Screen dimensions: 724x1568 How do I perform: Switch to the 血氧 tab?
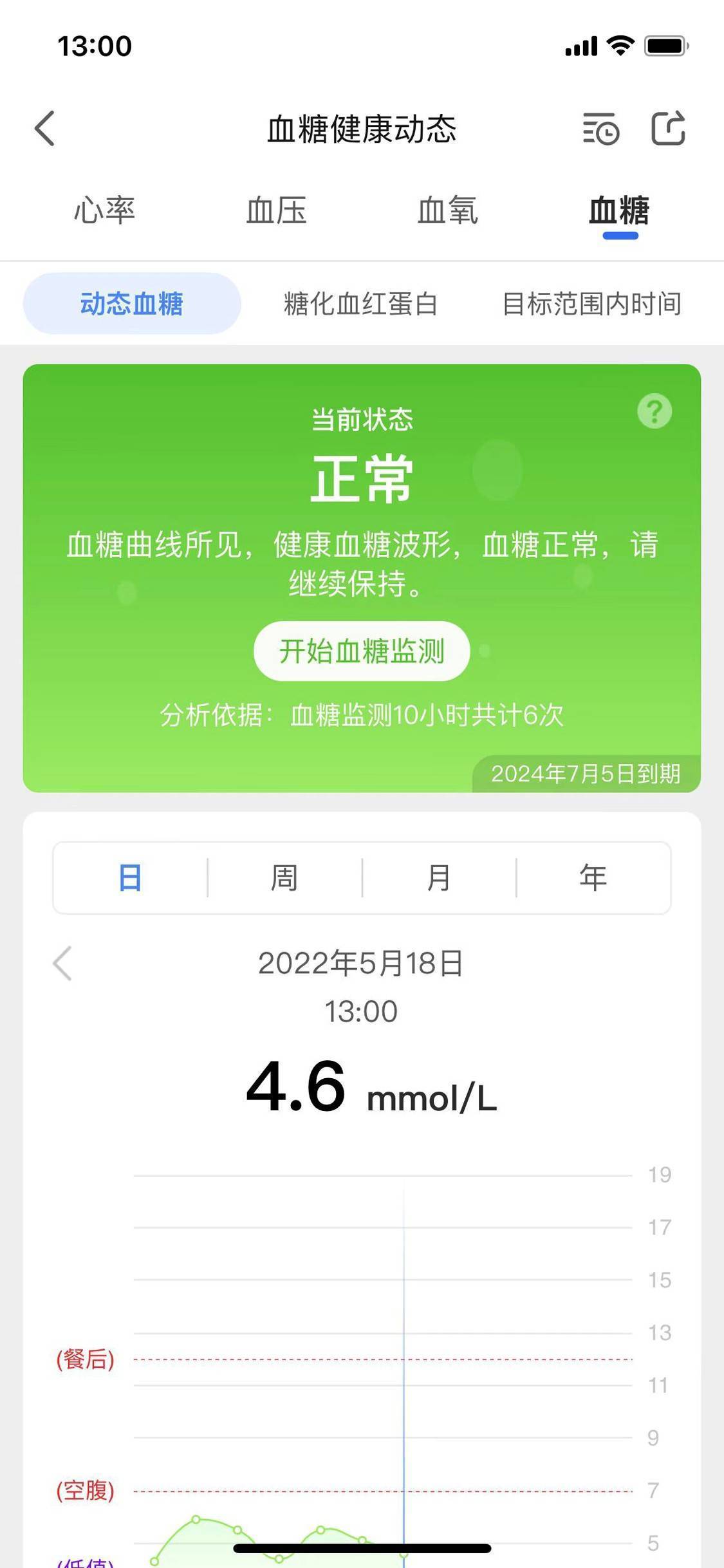coord(448,210)
